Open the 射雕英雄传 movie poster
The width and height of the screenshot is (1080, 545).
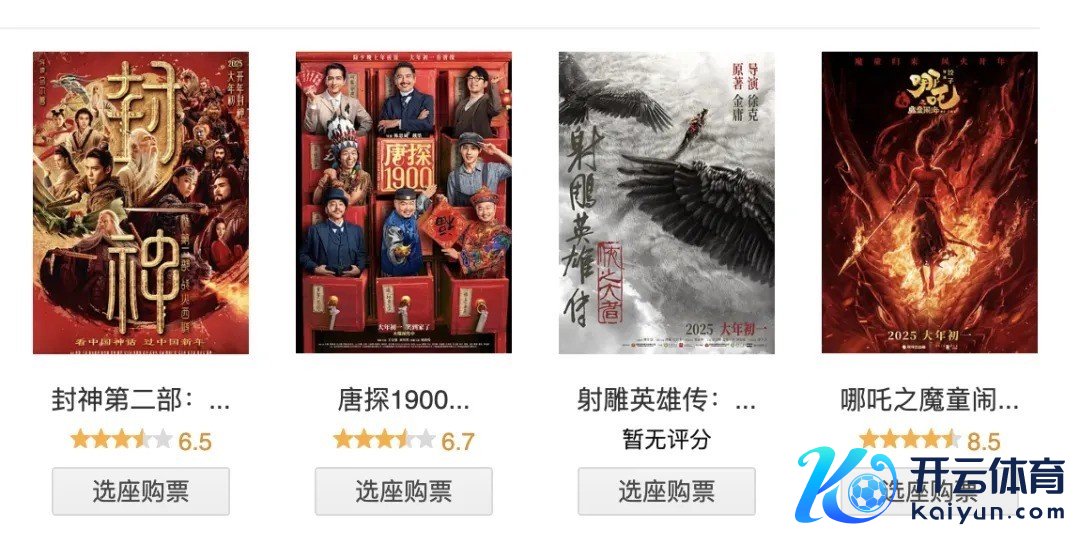667,203
